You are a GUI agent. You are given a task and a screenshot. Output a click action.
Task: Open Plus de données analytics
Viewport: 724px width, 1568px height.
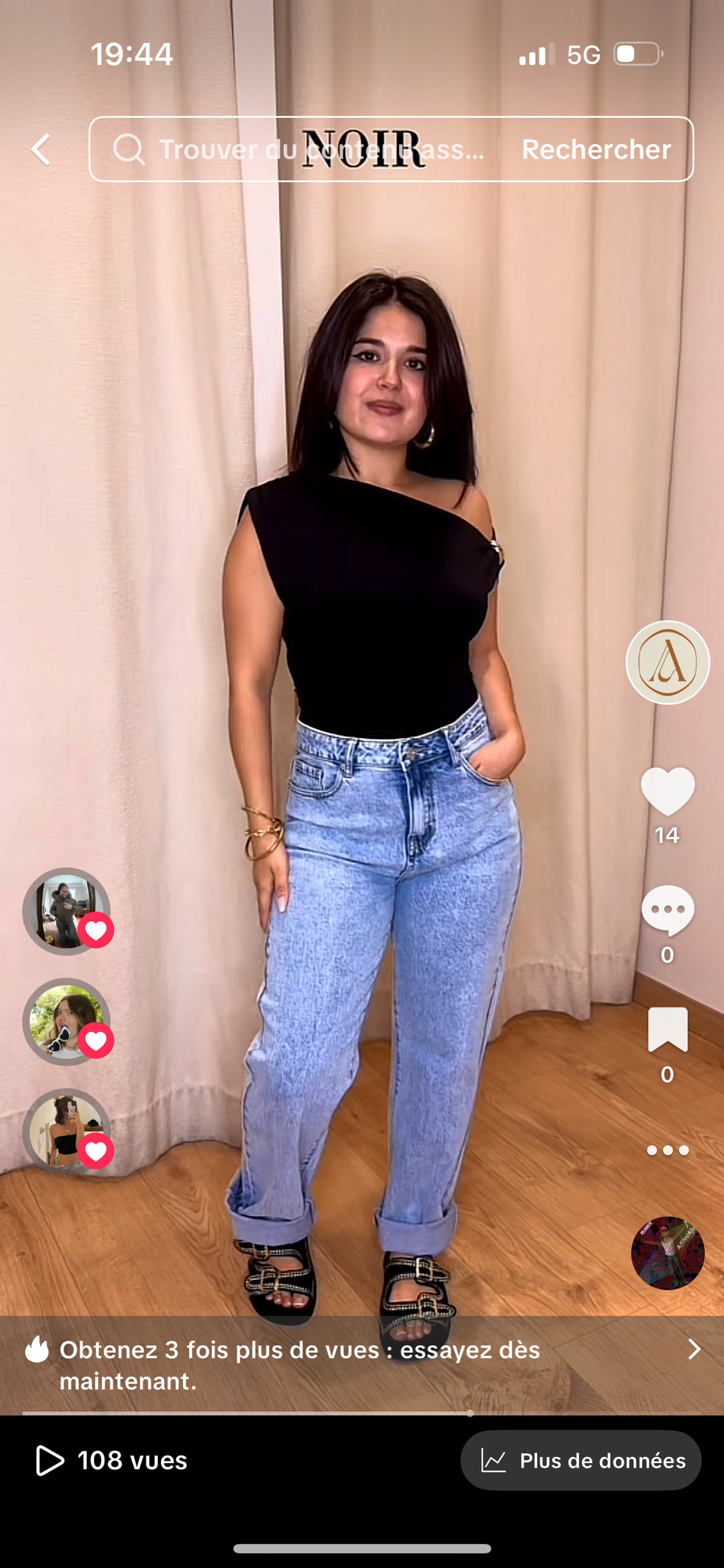[581, 1461]
